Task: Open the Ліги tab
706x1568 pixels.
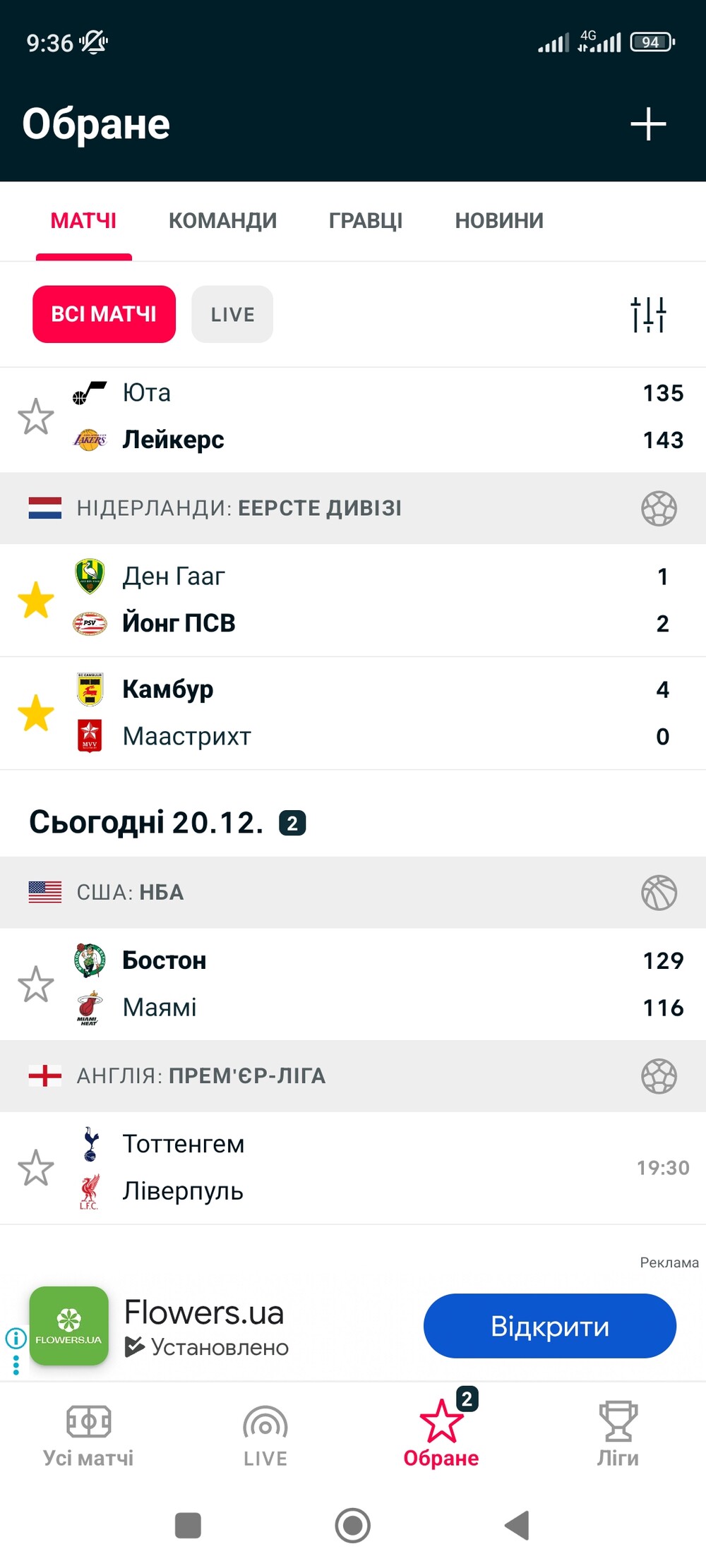Action: click(618, 1434)
